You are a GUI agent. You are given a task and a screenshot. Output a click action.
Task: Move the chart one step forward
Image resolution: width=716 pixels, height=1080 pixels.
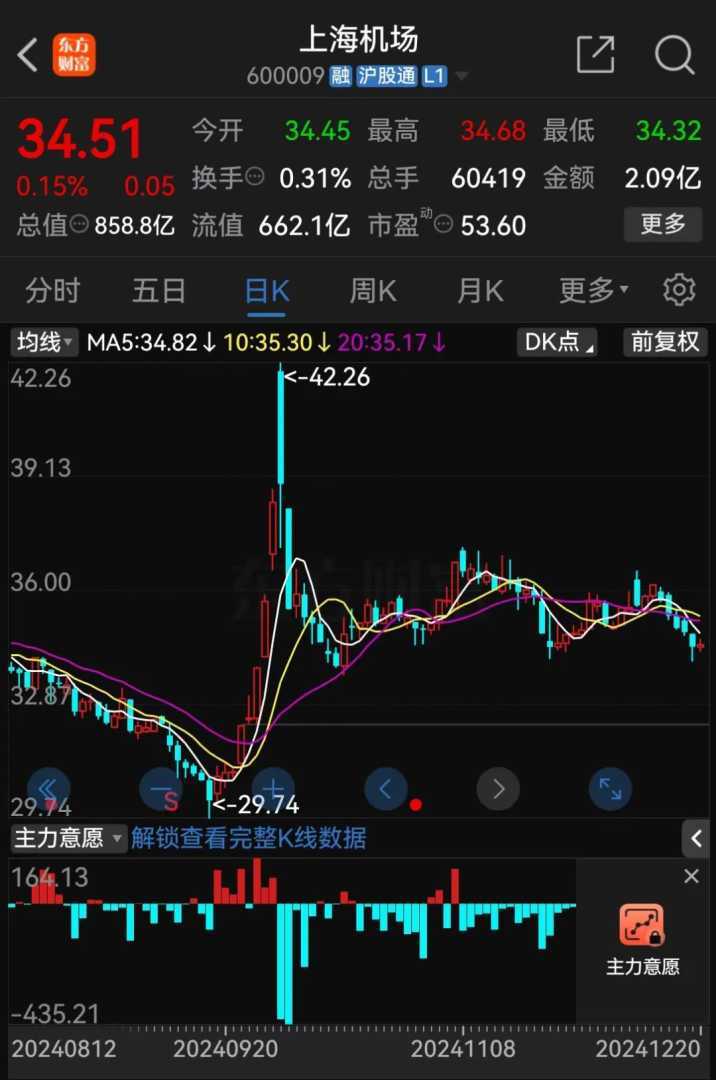[x=498, y=789]
